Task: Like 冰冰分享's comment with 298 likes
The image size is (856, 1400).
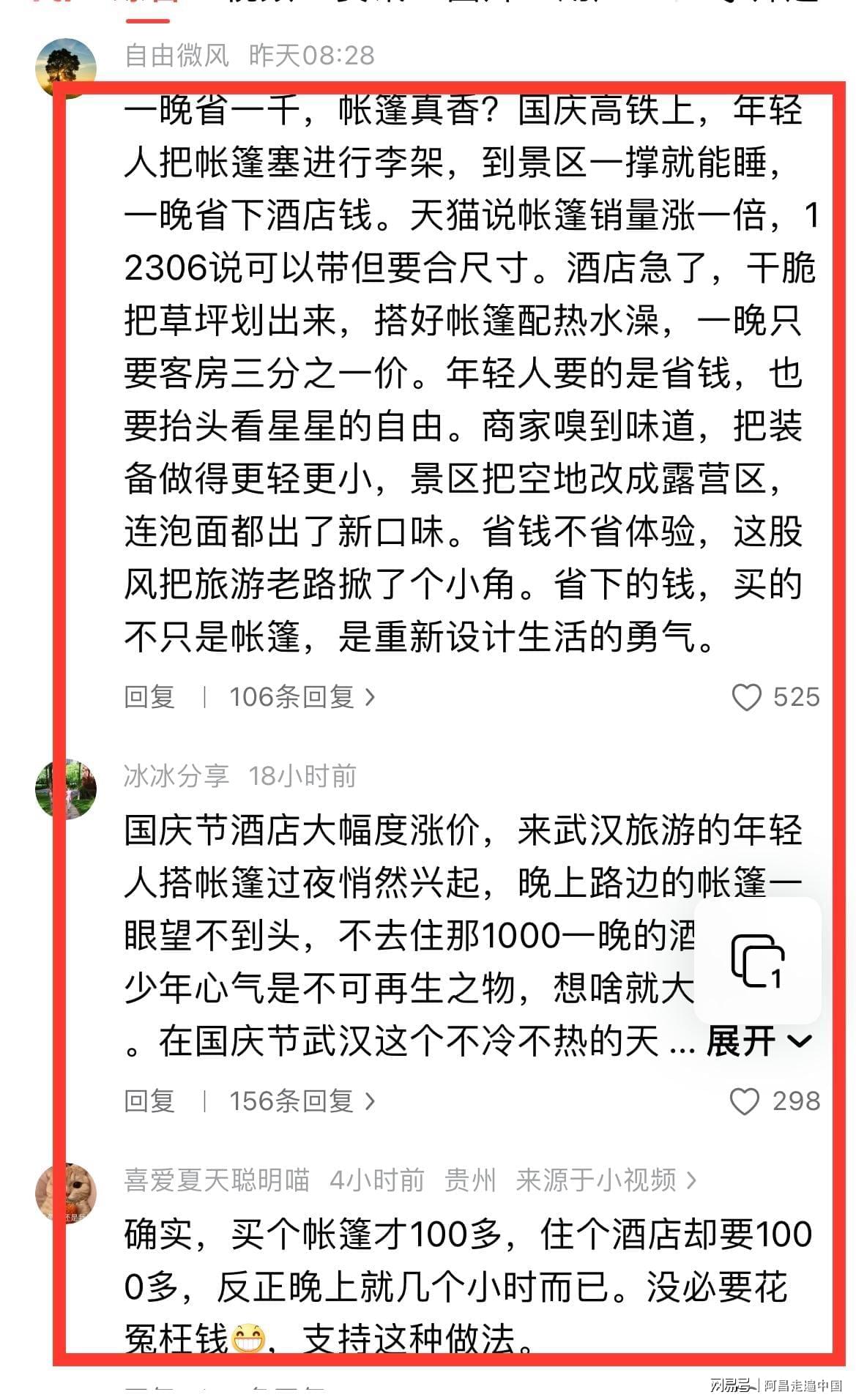Action: pos(745,1101)
